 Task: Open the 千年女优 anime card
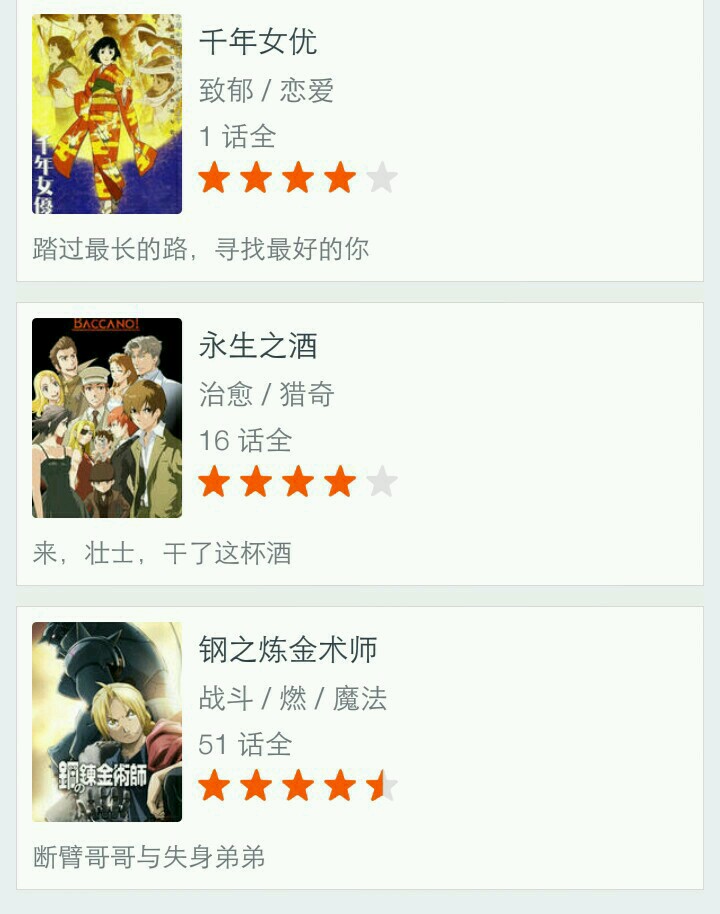click(360, 140)
